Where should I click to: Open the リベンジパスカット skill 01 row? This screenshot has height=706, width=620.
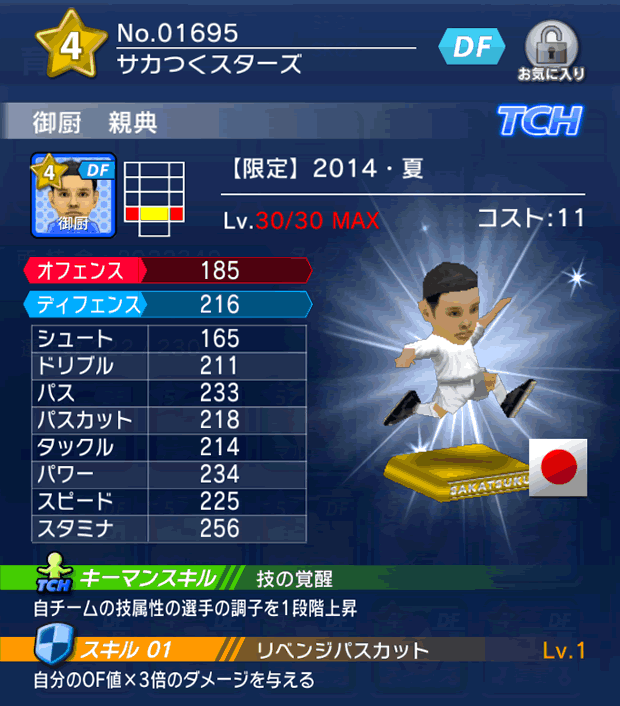point(310,650)
